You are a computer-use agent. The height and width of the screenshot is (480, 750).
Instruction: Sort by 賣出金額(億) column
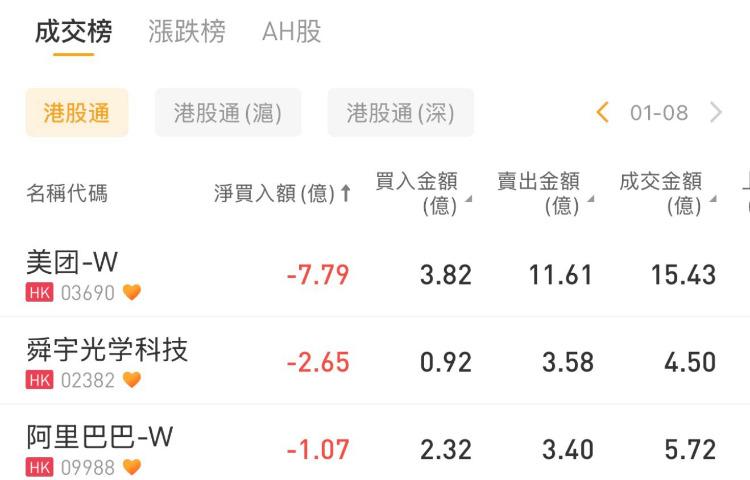[544, 193]
